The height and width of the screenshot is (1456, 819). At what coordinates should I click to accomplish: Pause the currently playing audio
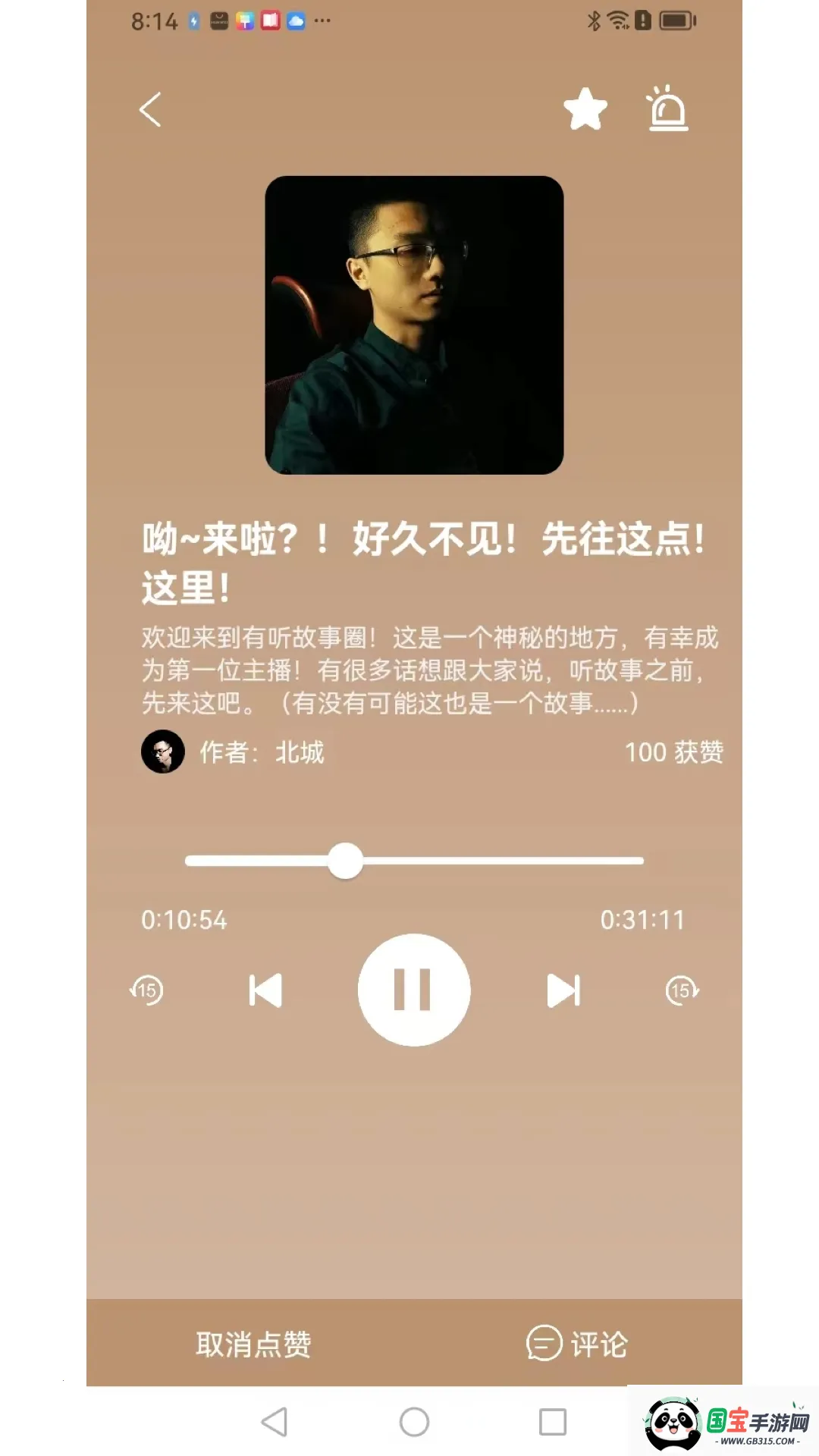coord(413,989)
